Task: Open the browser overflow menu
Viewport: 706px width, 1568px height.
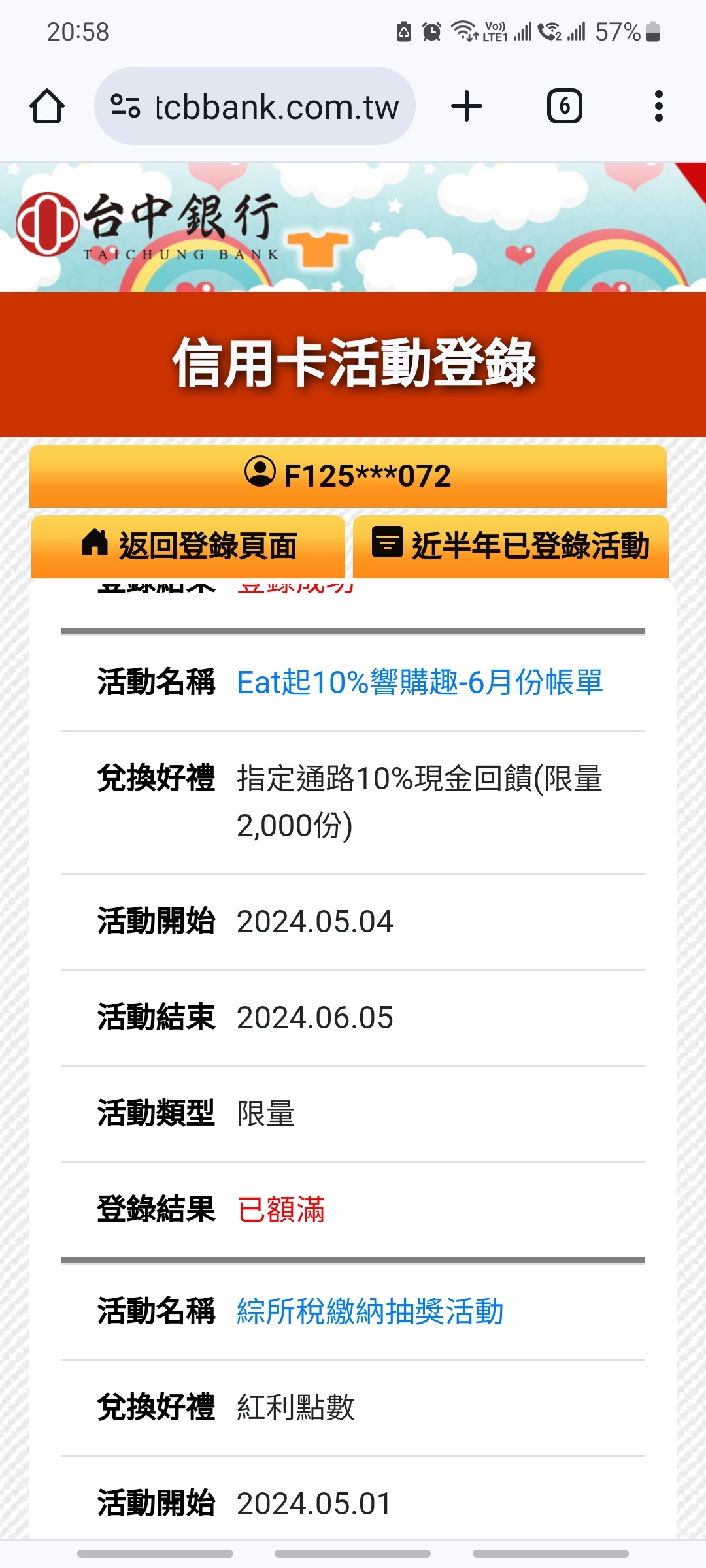Action: point(658,106)
